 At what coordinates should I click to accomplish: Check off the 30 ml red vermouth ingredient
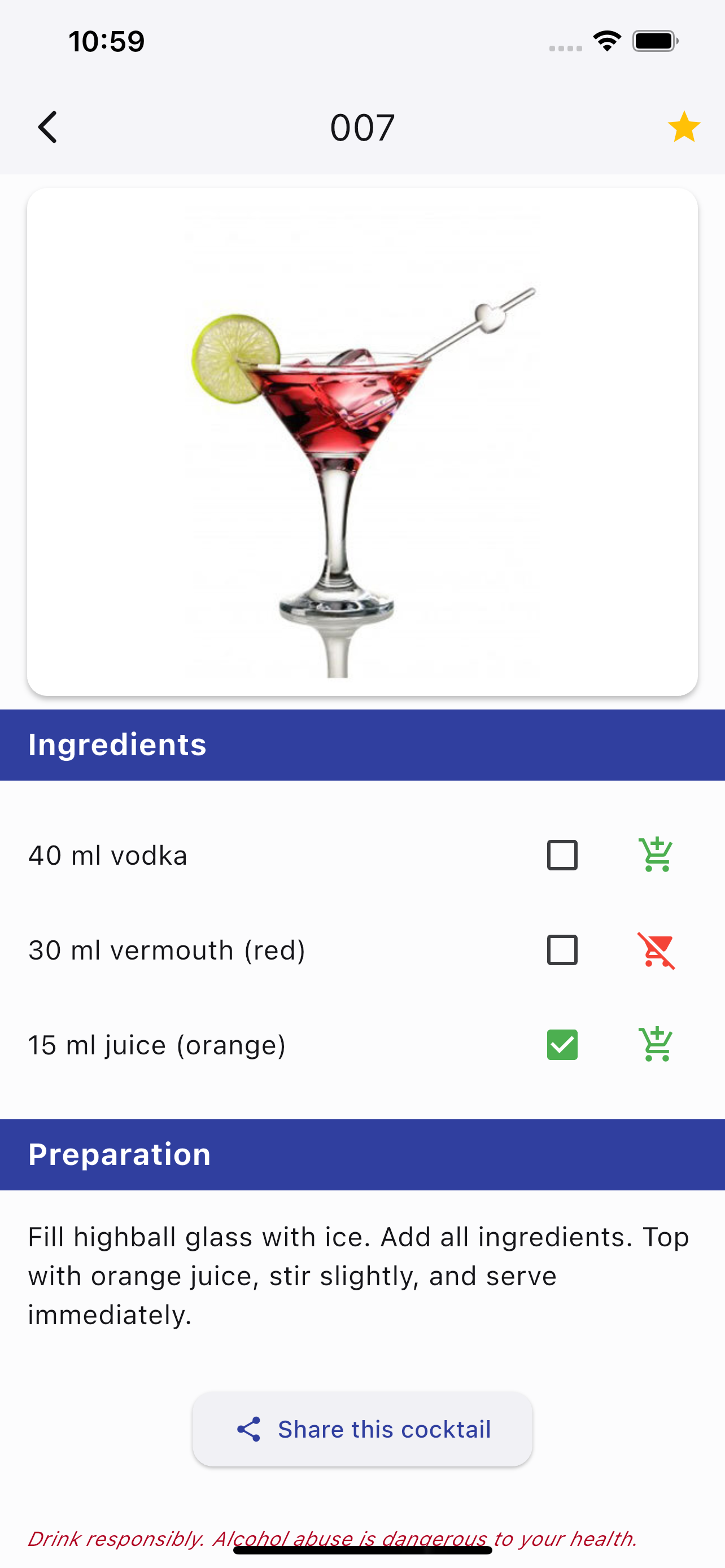561,949
